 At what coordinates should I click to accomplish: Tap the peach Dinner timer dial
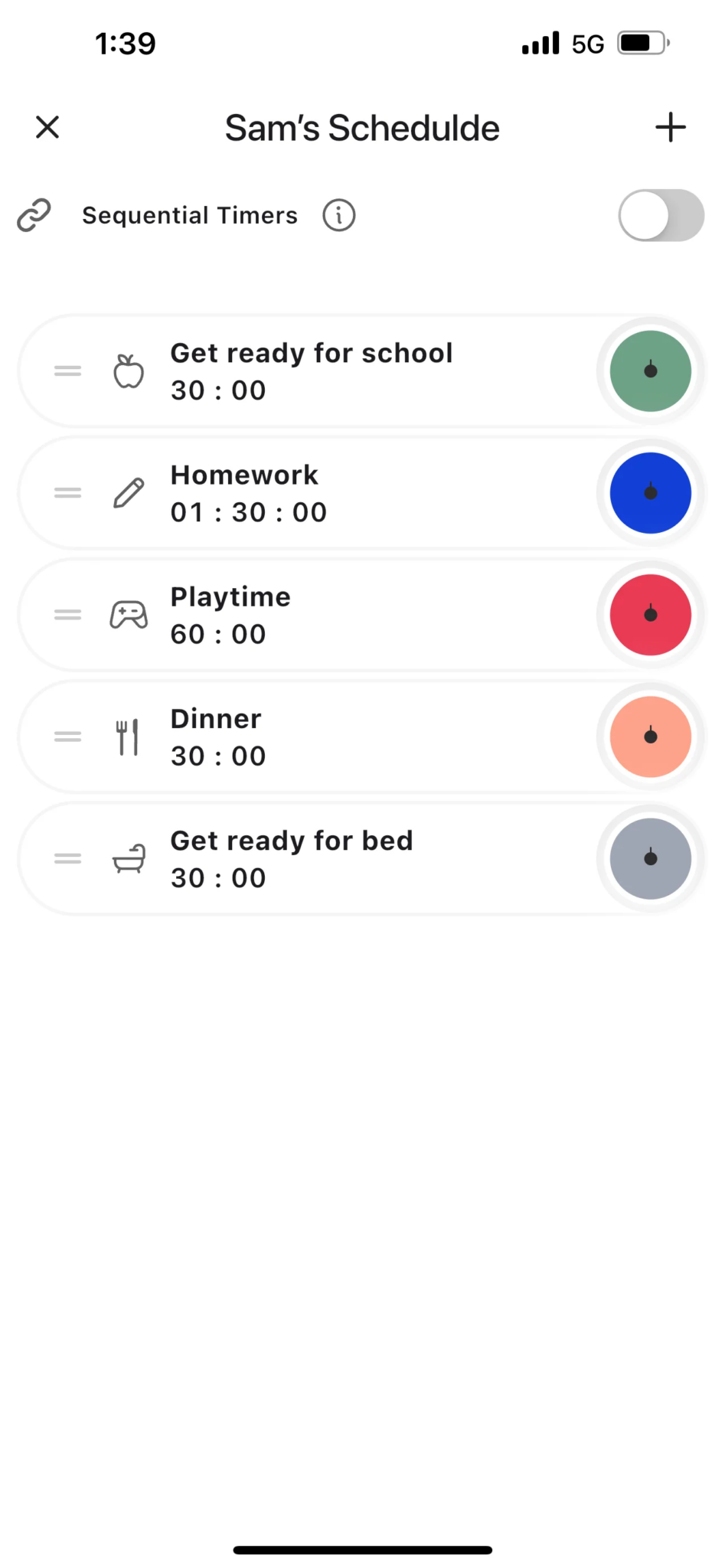[650, 736]
